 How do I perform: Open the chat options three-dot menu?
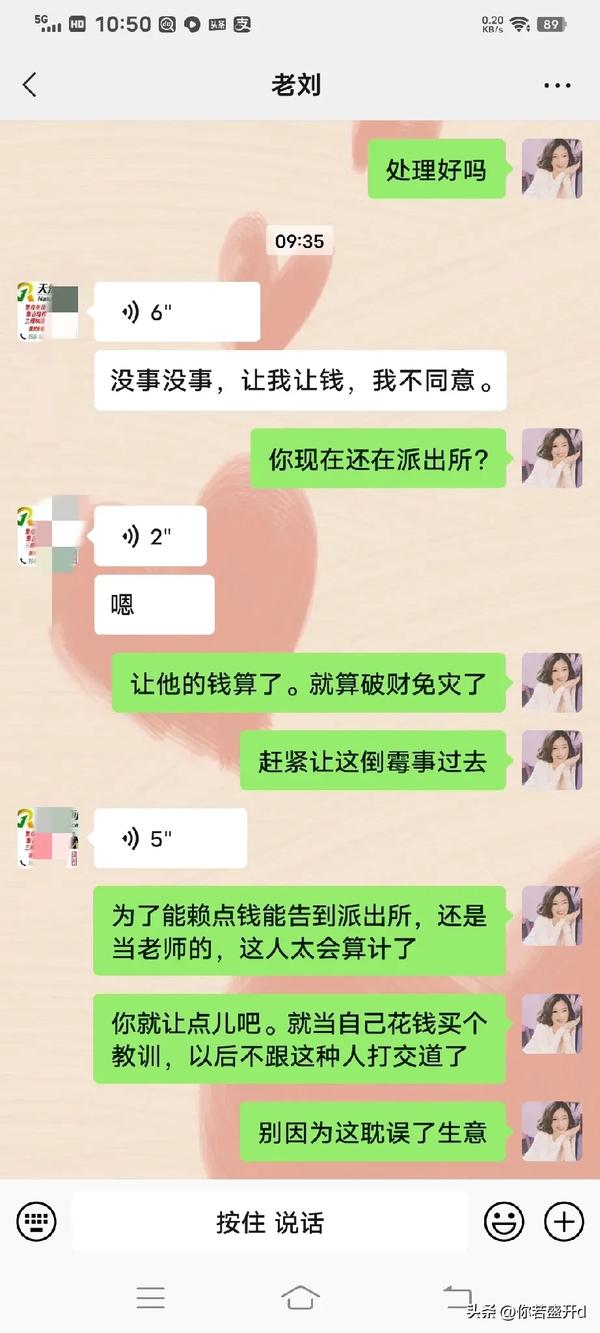(x=557, y=86)
